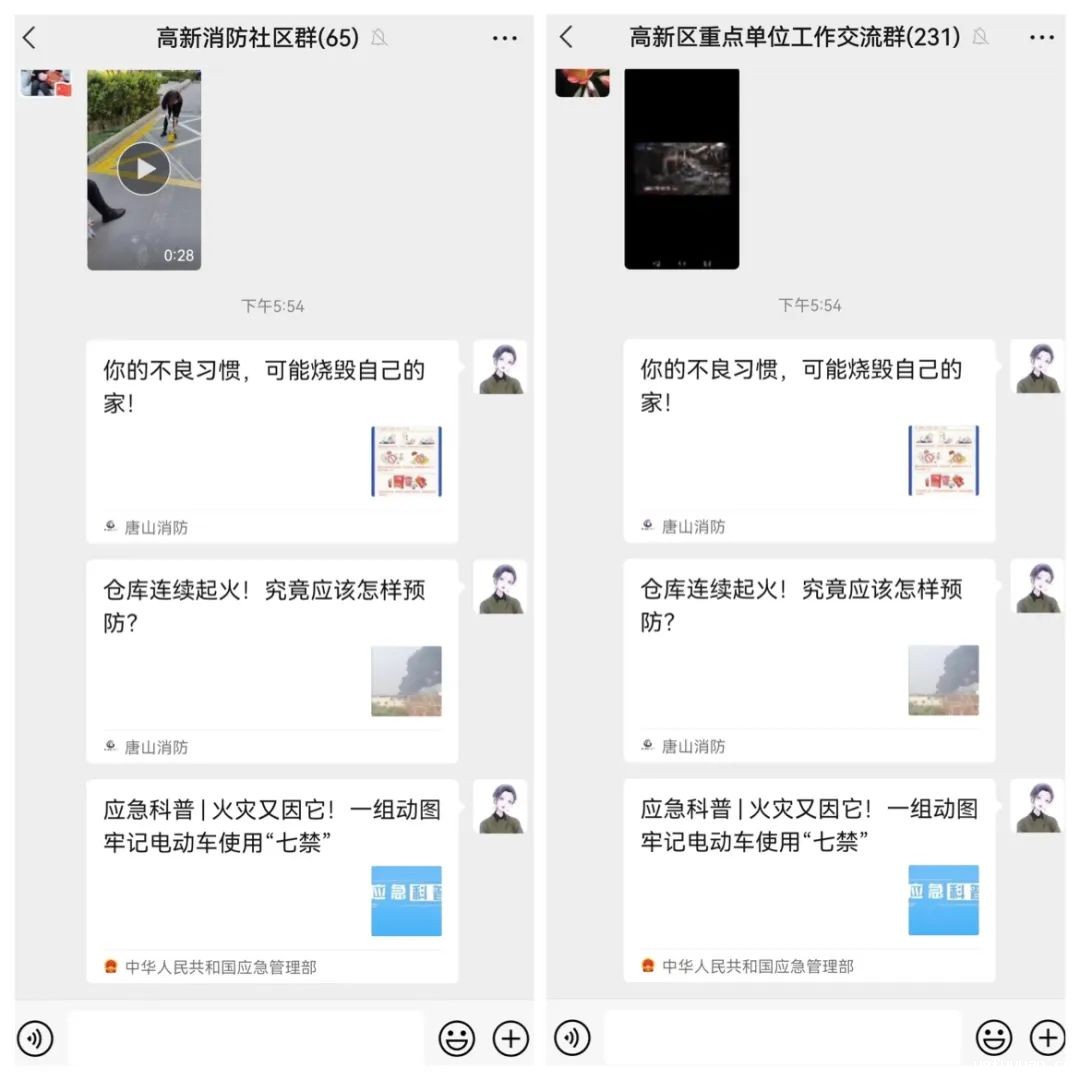Tap the message input field in 高新消防社区群
This screenshot has width=1080, height=1080.
pos(246,1038)
